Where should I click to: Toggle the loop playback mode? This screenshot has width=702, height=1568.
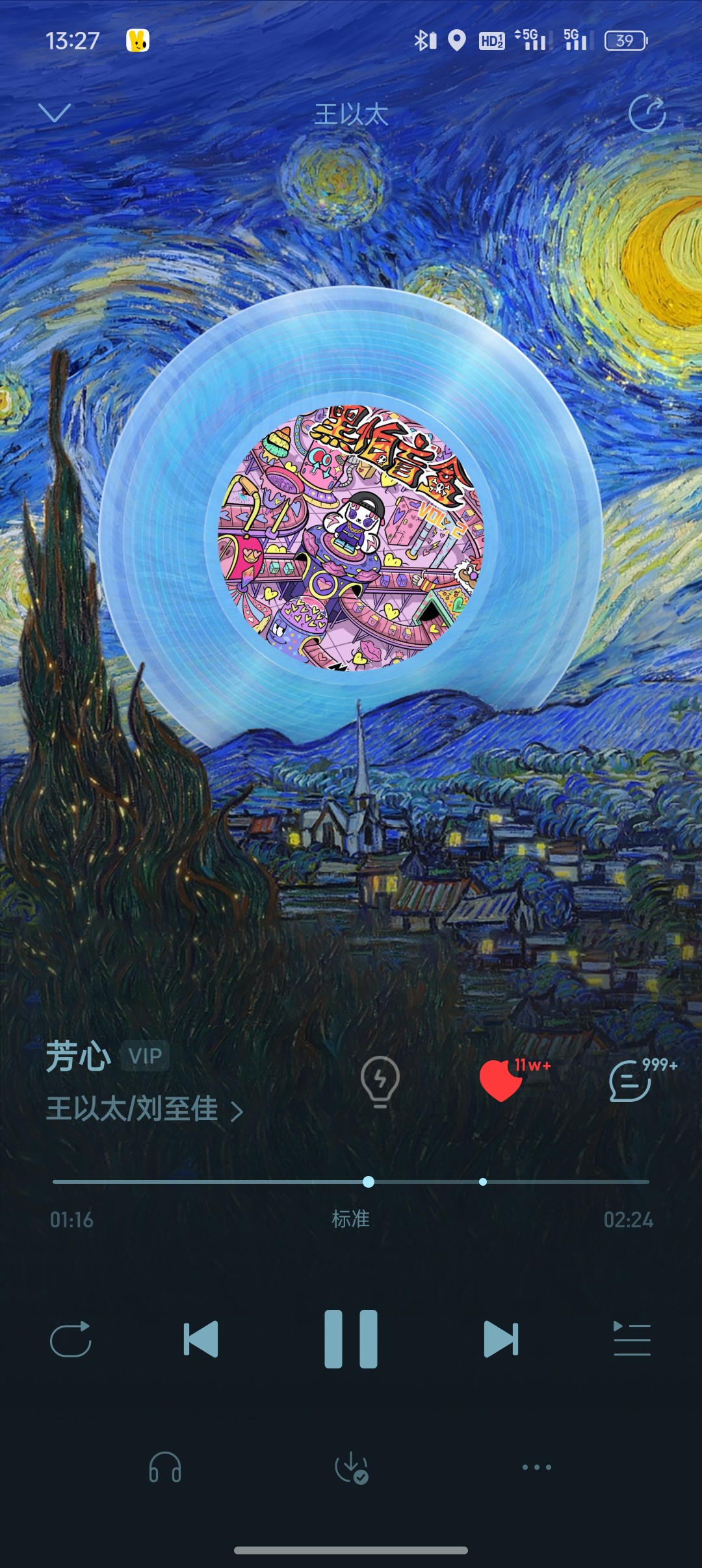coord(71,1339)
